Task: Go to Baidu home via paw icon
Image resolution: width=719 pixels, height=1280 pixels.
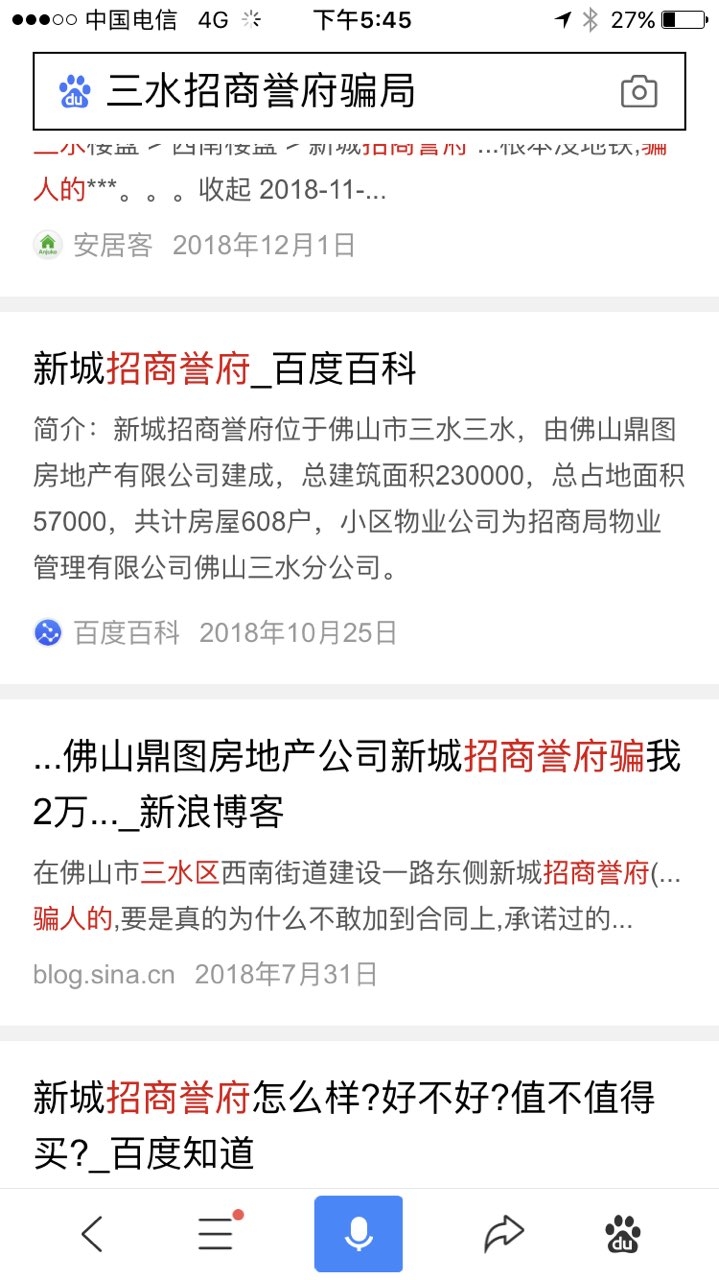Action: coord(624,1235)
